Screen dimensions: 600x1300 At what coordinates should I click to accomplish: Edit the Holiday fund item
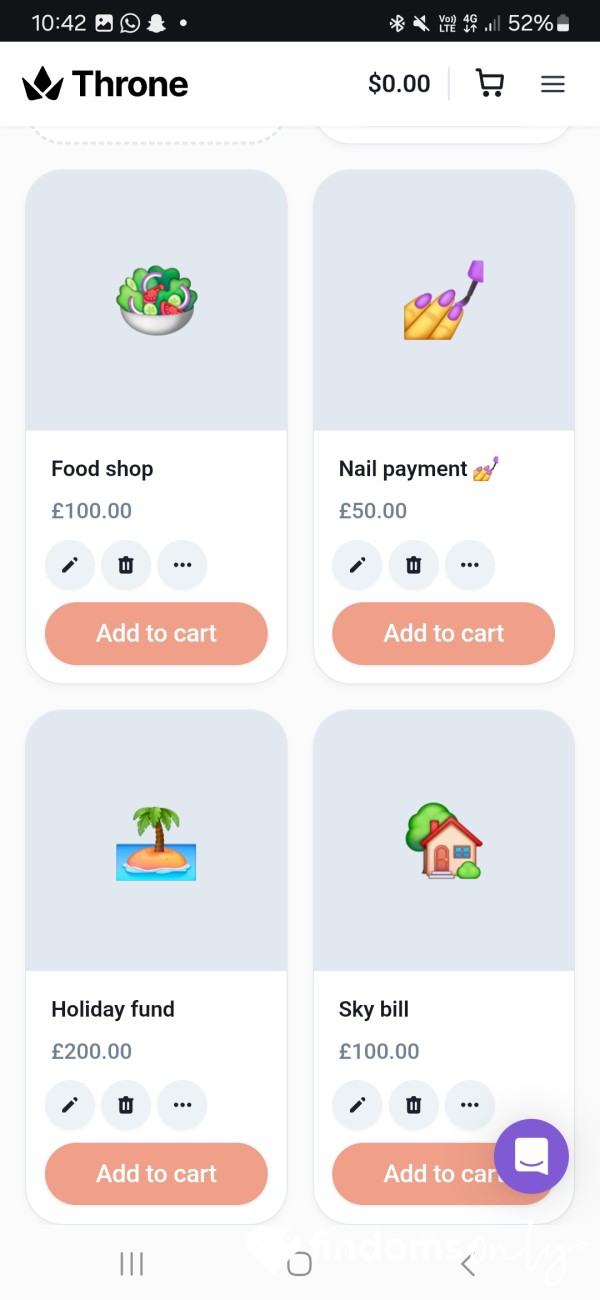[70, 1105]
